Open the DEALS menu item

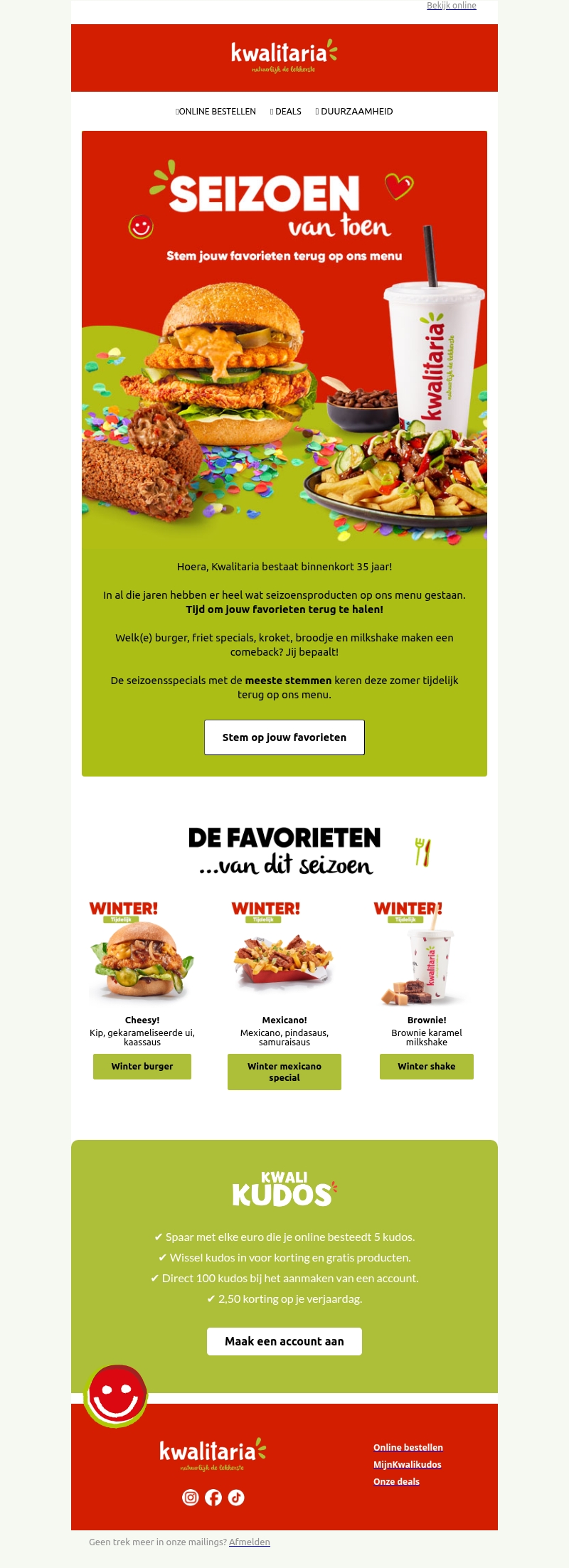point(285,112)
